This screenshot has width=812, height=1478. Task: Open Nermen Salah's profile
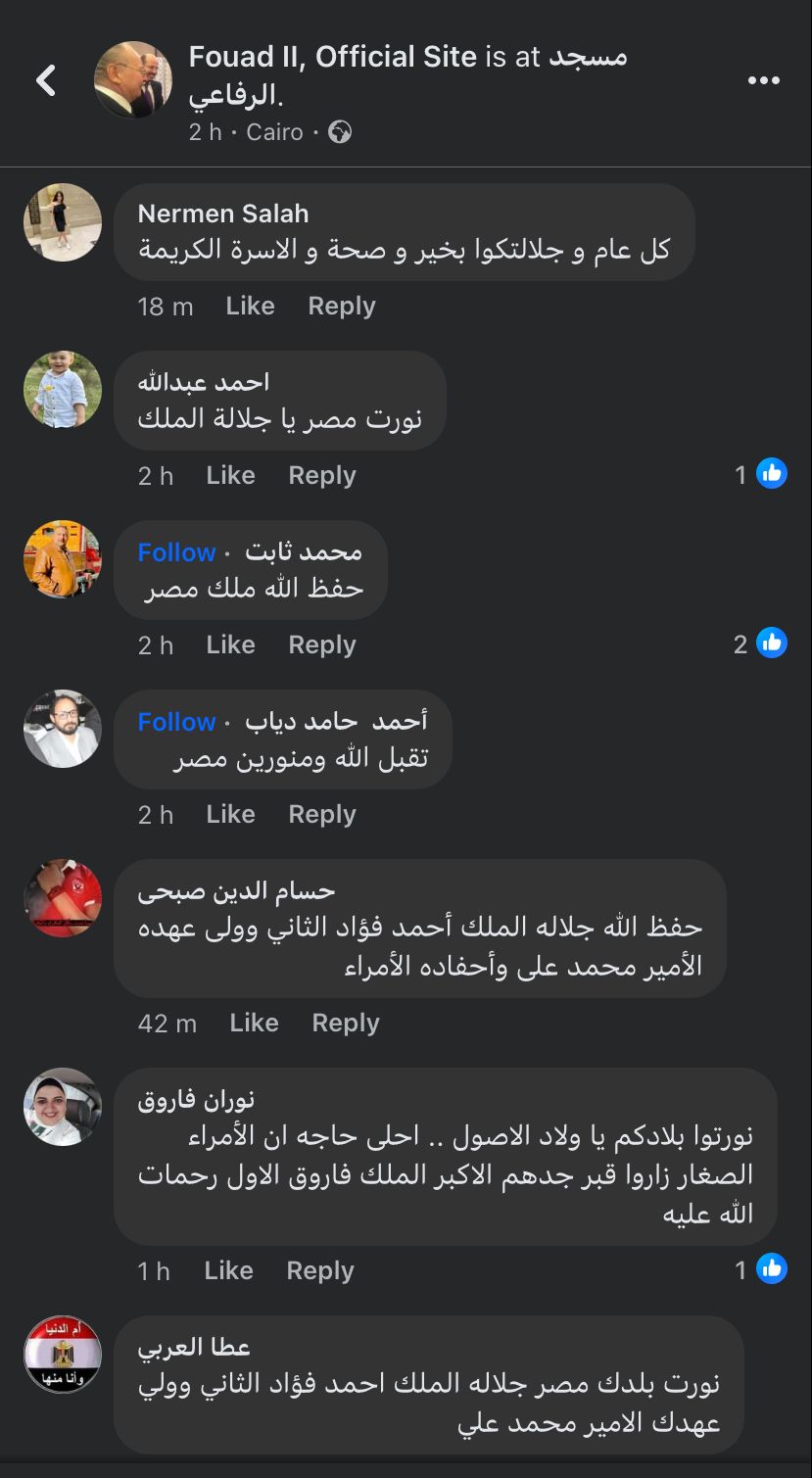[223, 214]
